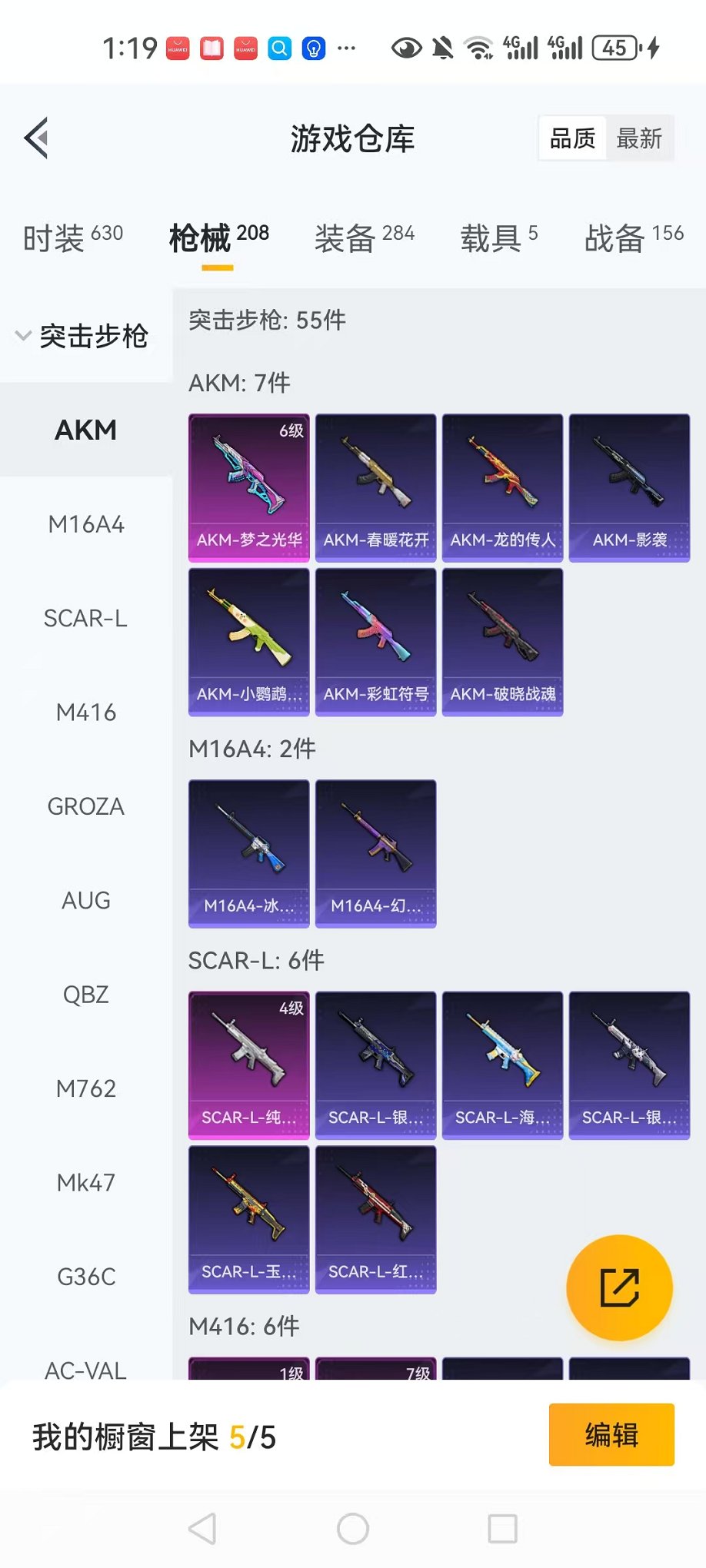Open the M16A4-冰 skin tile

tap(249, 853)
